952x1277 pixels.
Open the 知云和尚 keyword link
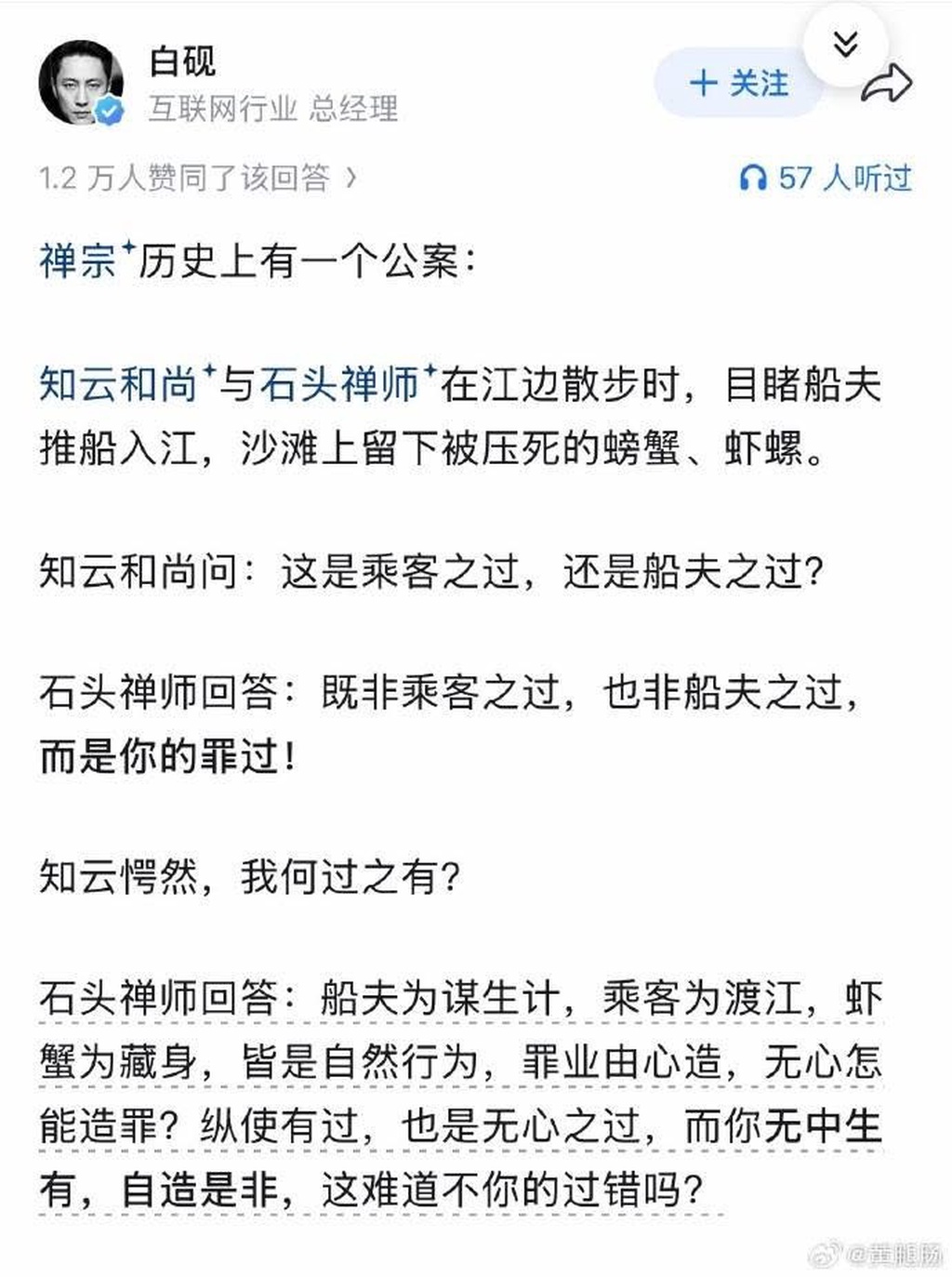(119, 384)
